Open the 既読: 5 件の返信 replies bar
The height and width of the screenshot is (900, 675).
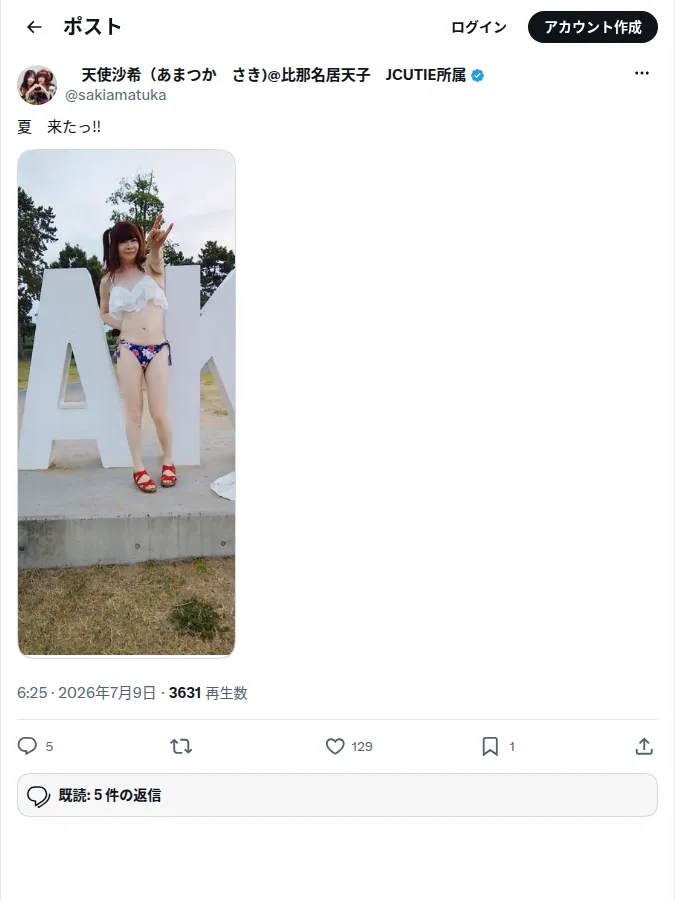tap(338, 795)
